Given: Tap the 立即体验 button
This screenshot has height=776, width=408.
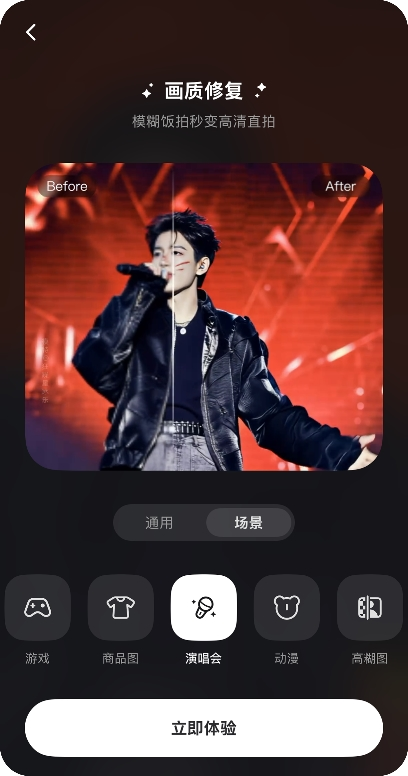Looking at the screenshot, I should coord(204,728).
